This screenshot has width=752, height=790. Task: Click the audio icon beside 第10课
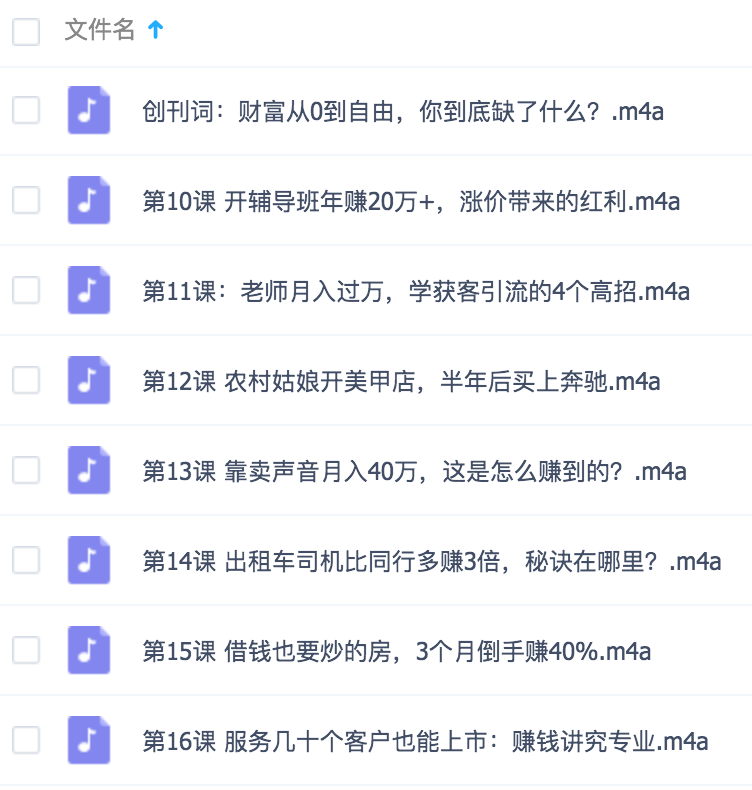88,200
